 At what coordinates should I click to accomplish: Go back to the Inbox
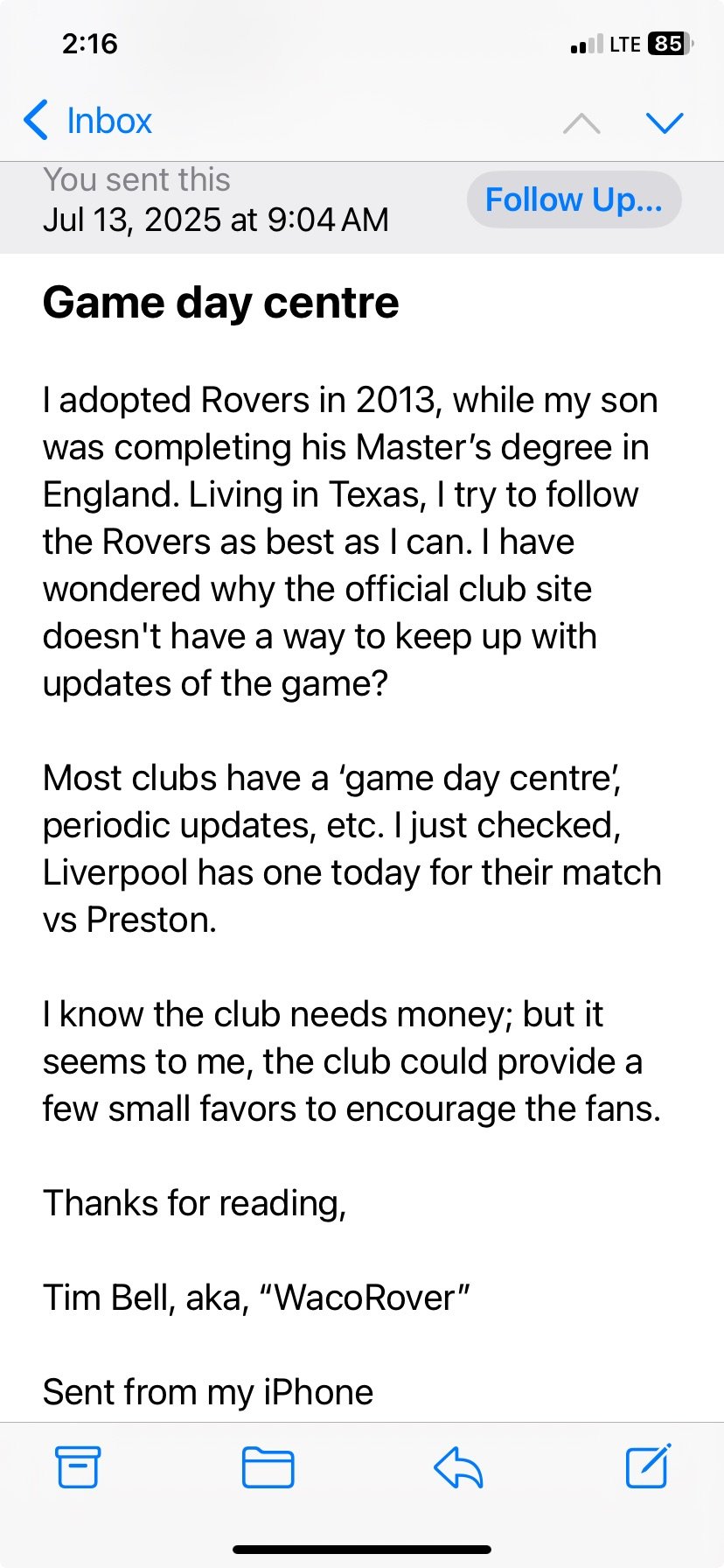pos(87,121)
